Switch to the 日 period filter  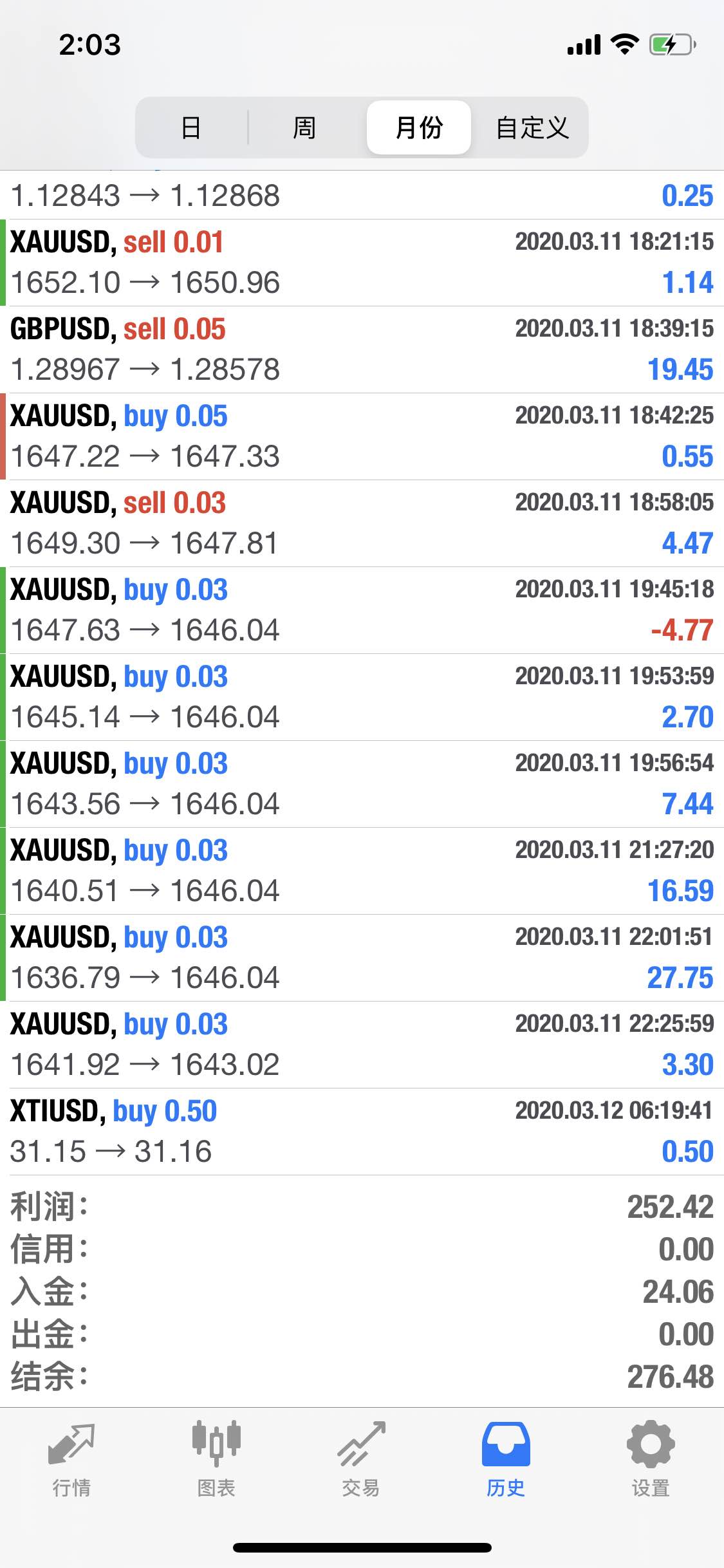coord(191,127)
